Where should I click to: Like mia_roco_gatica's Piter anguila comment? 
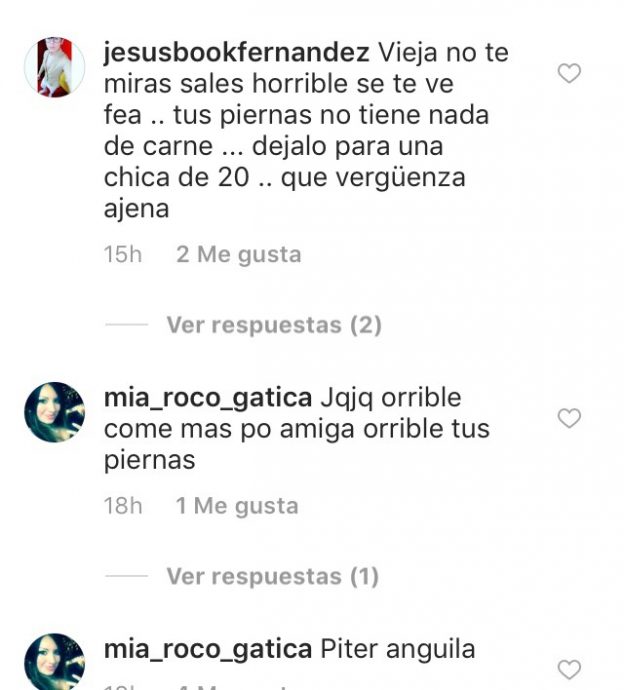coord(569,669)
